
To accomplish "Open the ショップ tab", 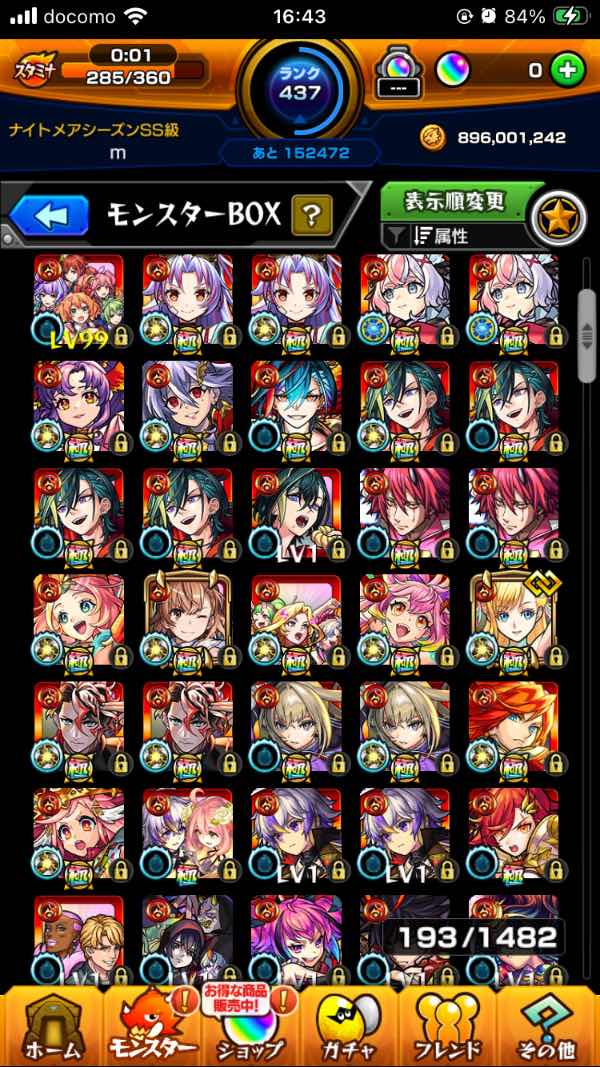I will (250, 1025).
